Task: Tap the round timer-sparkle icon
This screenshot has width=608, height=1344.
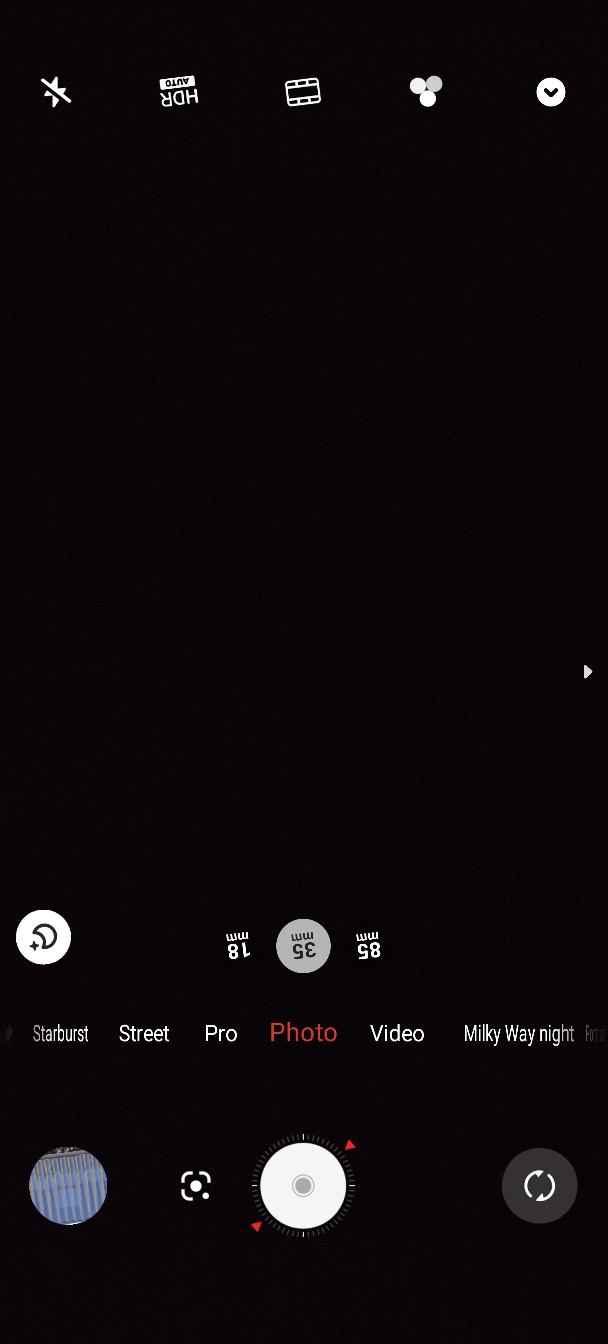Action: [x=43, y=937]
